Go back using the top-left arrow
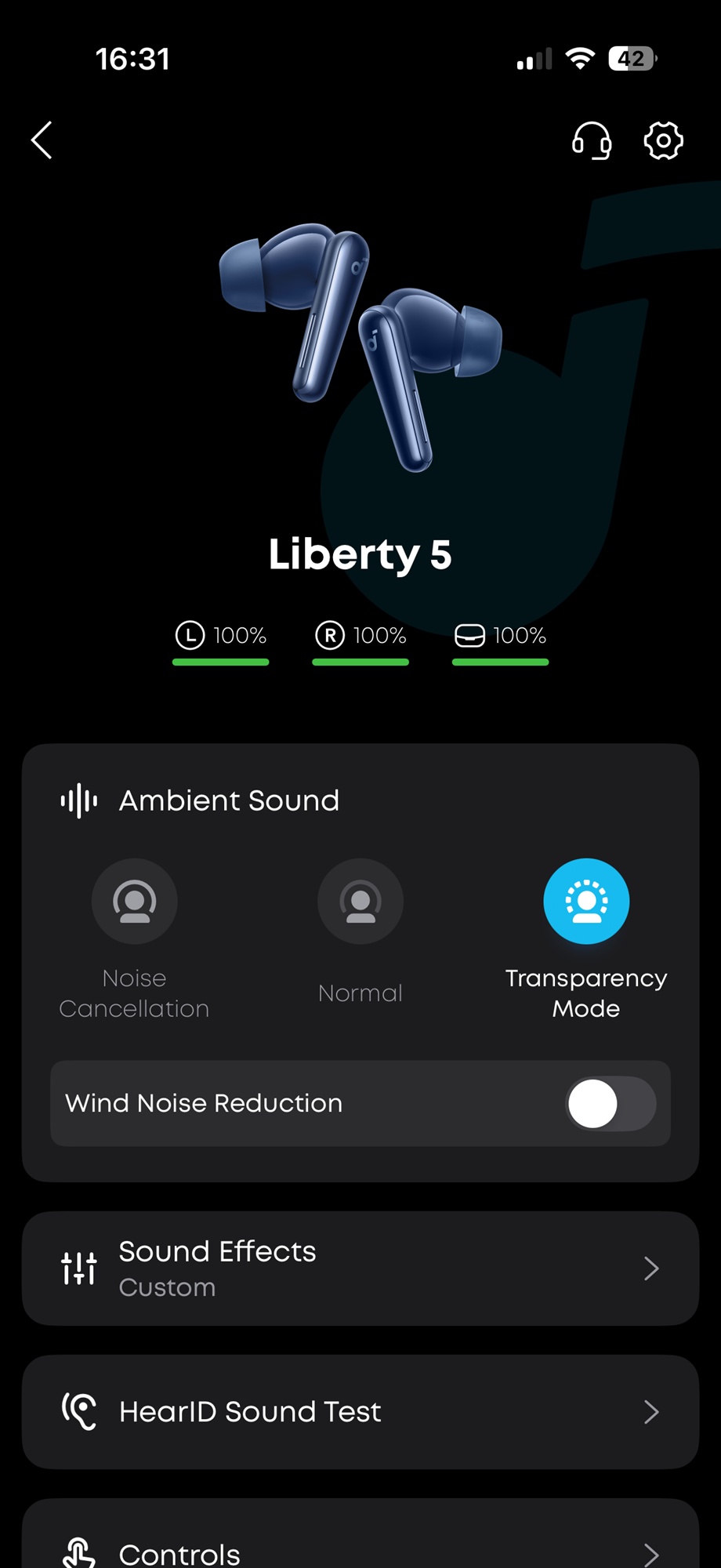The height and width of the screenshot is (1568, 721). click(42, 140)
